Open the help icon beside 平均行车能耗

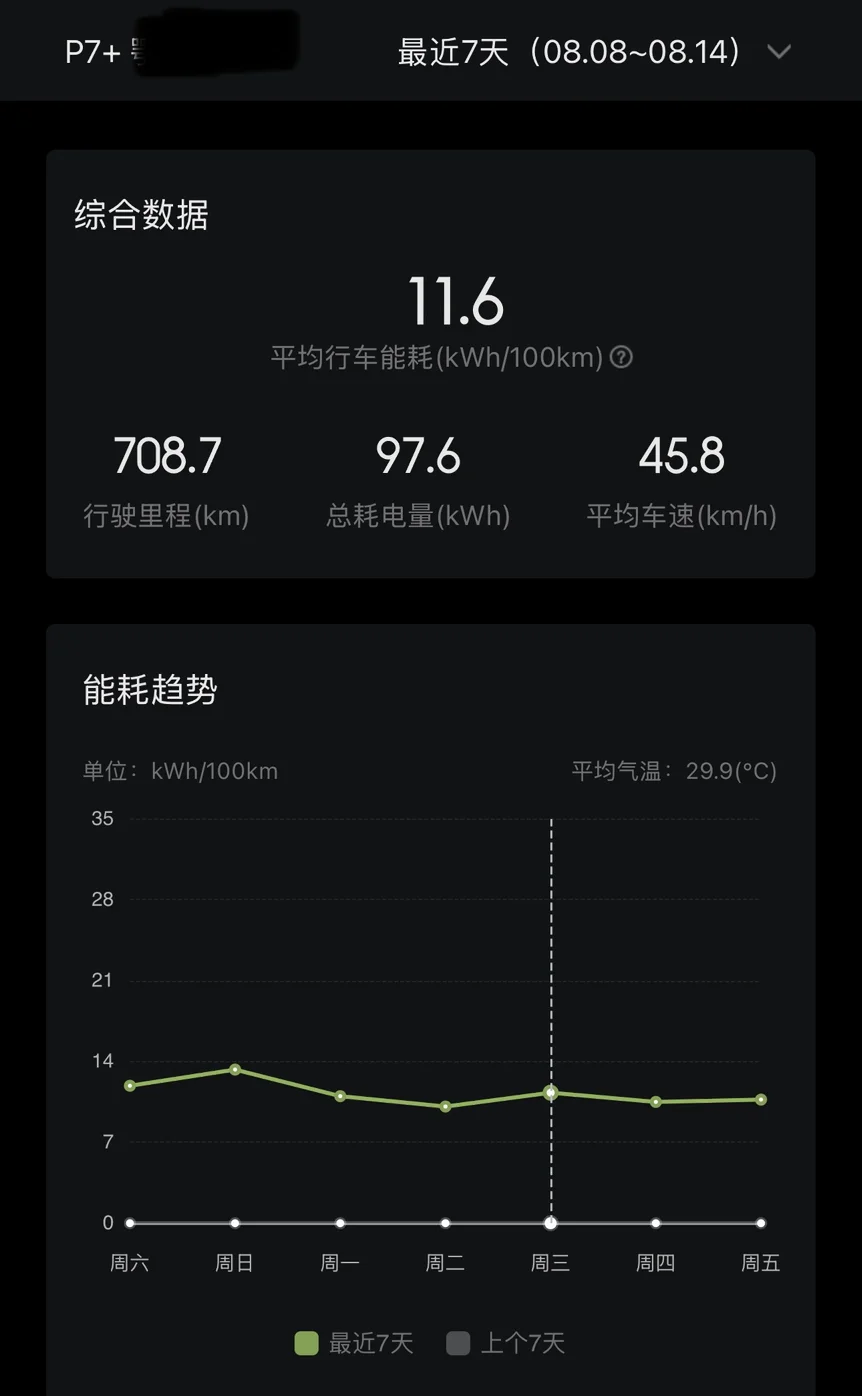621,357
